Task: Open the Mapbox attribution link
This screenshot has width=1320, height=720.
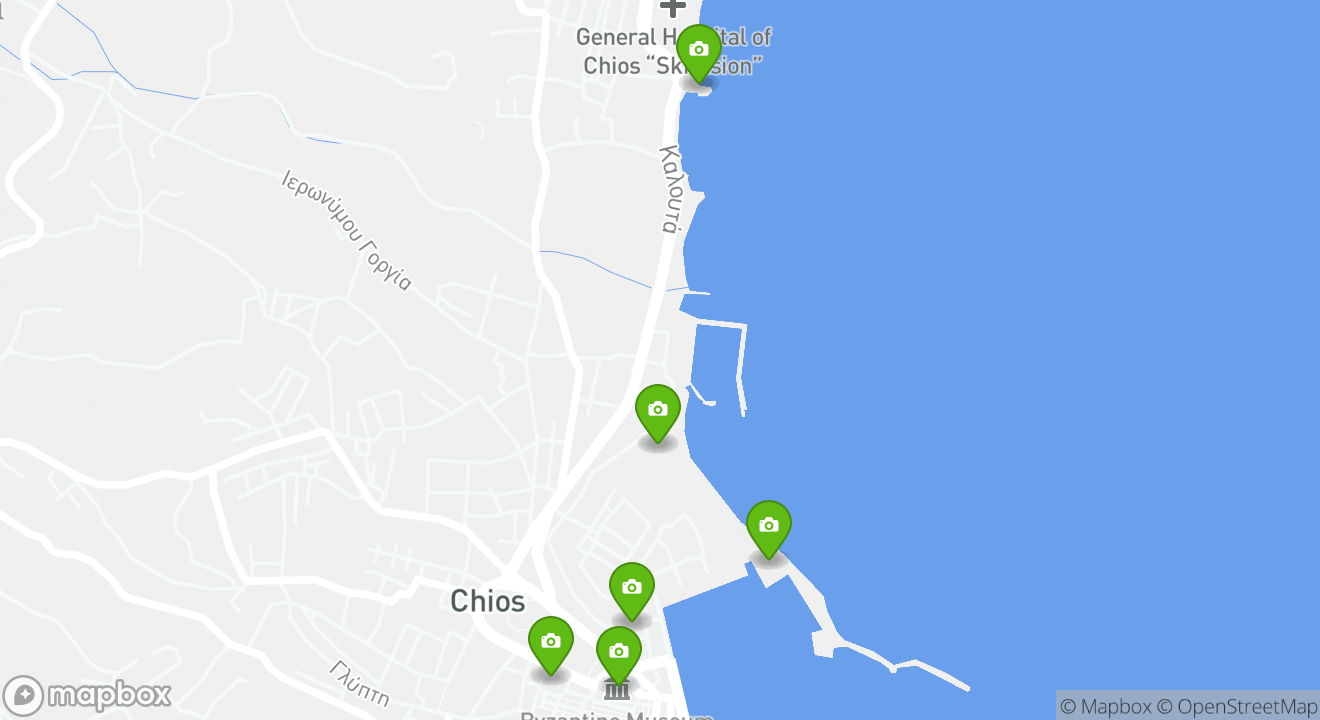Action: coord(1105,706)
